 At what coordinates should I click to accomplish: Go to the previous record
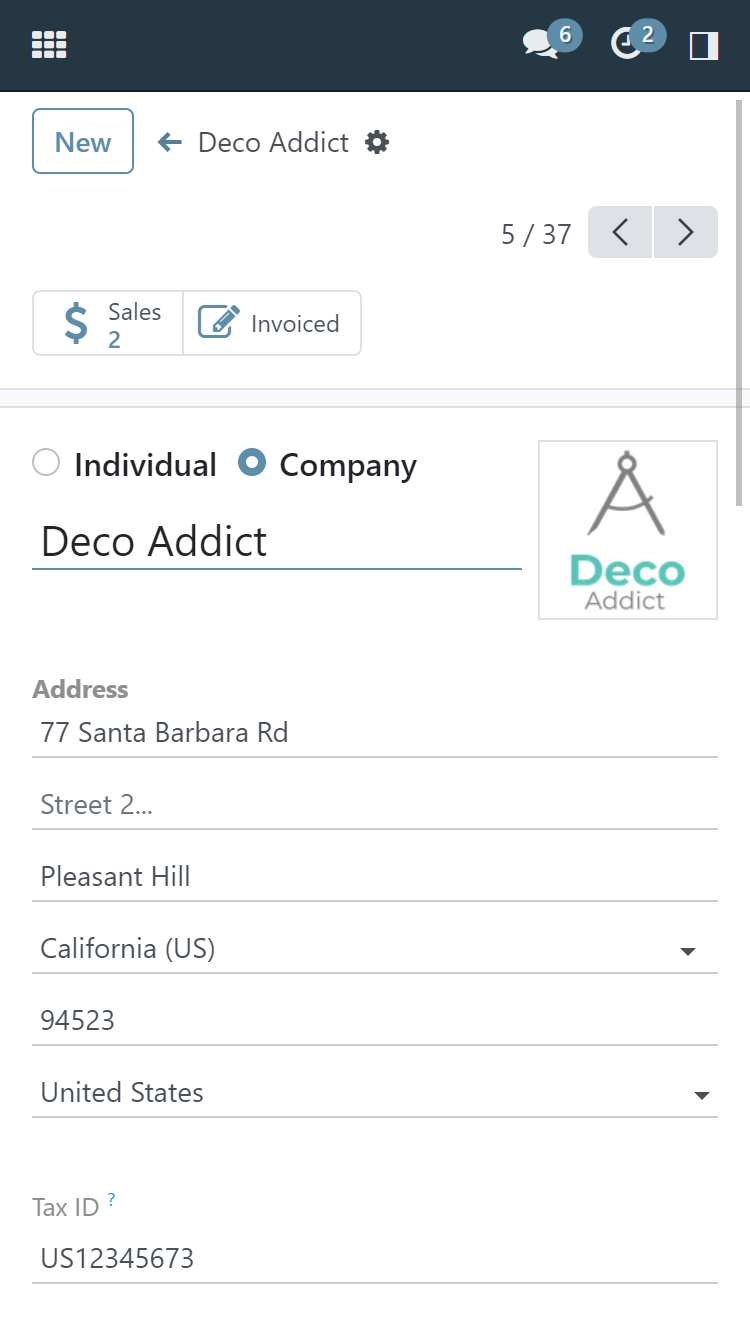[620, 233]
